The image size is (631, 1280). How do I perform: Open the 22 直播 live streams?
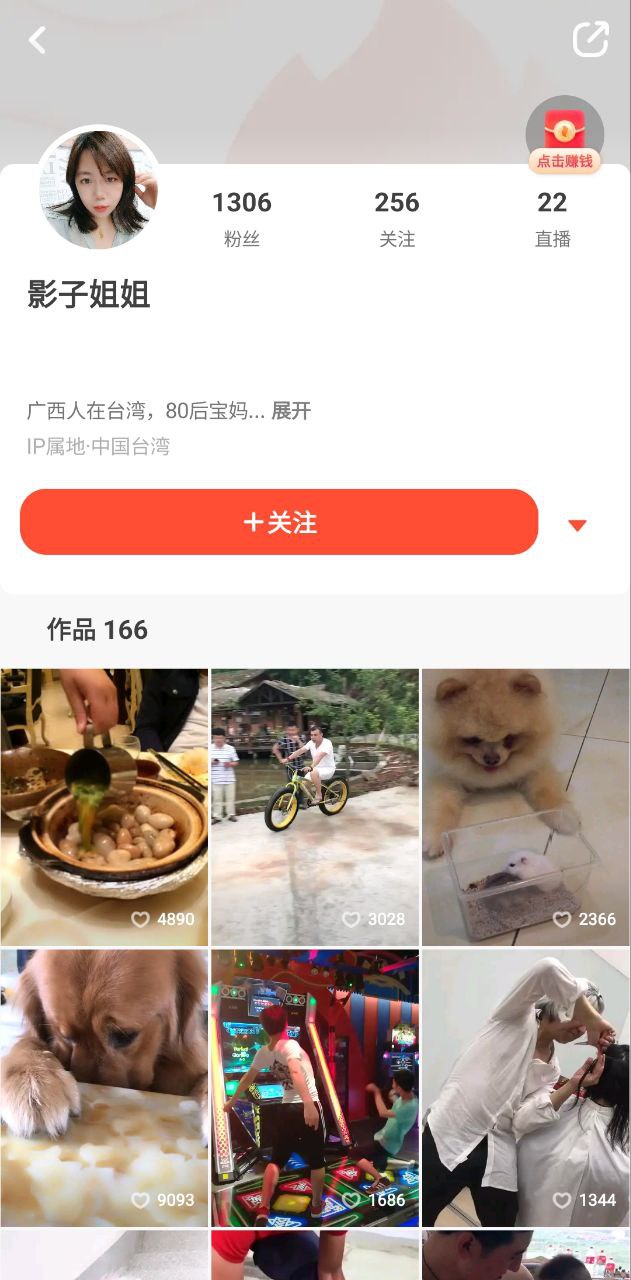click(552, 218)
